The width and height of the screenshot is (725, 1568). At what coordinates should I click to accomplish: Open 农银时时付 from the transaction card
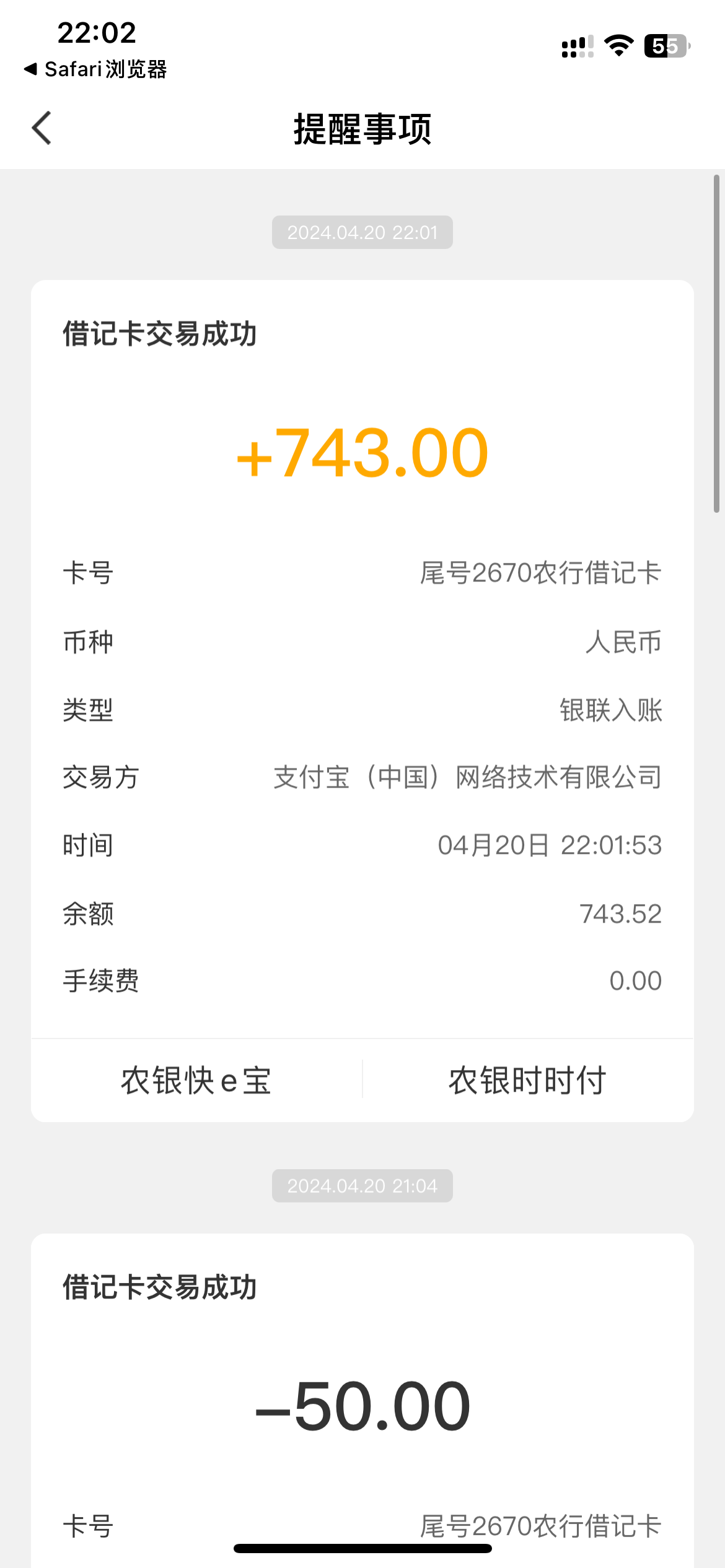click(x=527, y=1081)
